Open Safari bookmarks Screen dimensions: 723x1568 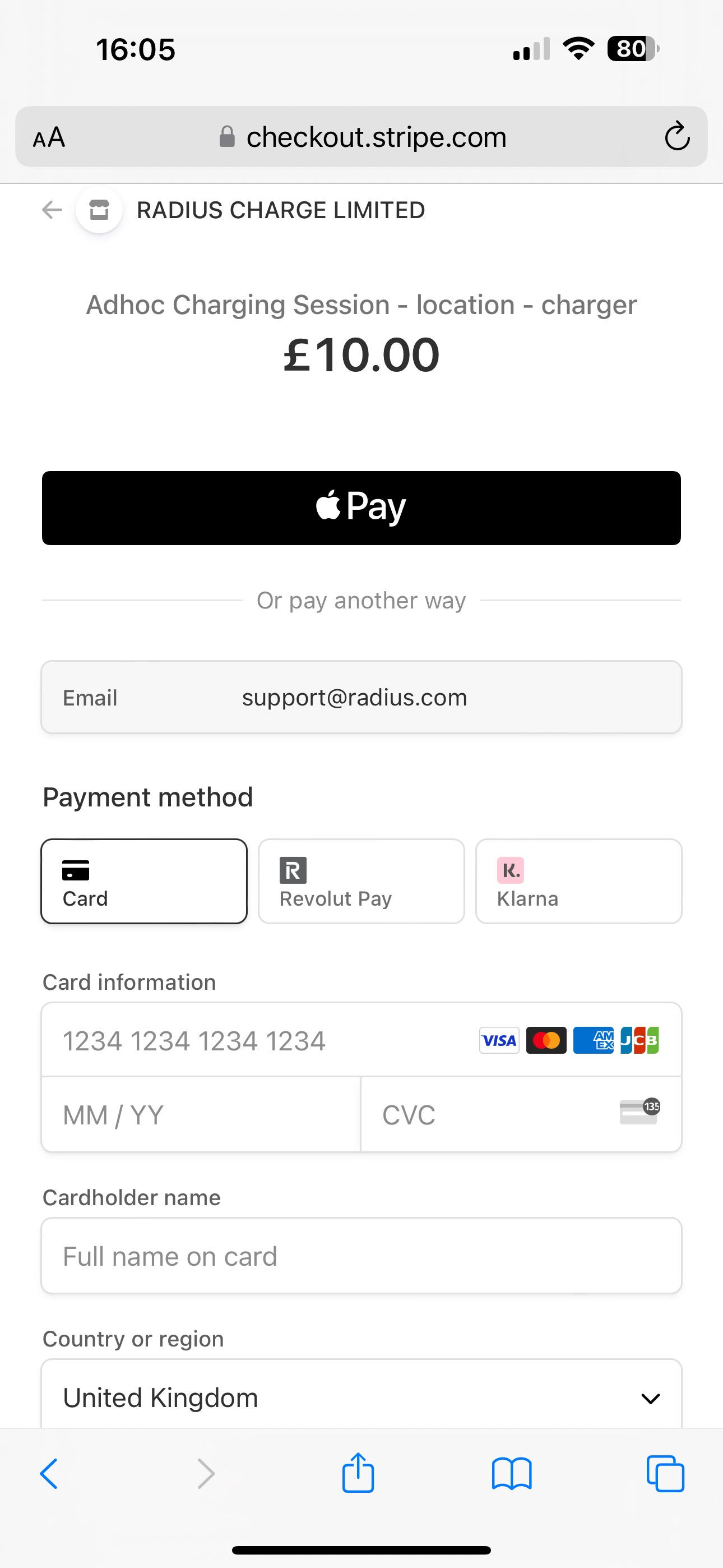[x=512, y=1474]
